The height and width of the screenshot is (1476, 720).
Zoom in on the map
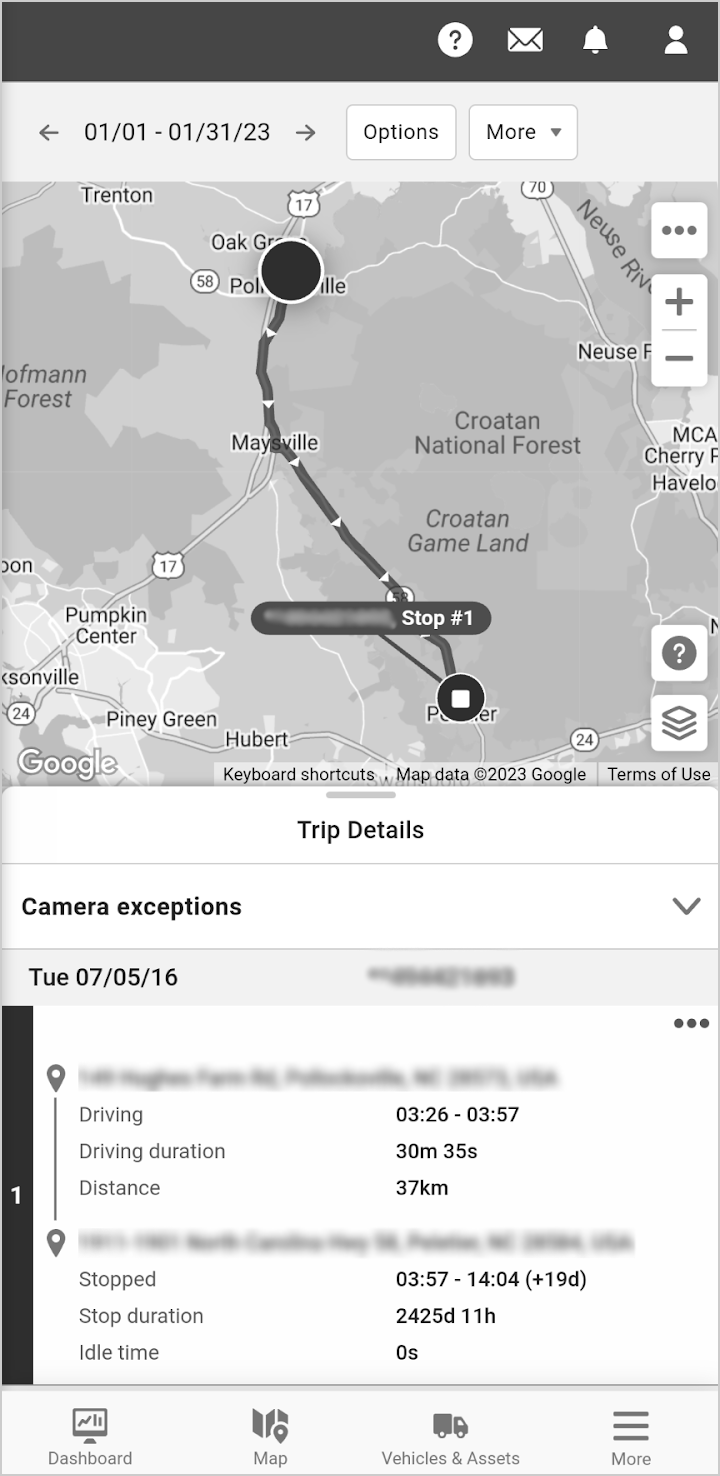tap(679, 302)
